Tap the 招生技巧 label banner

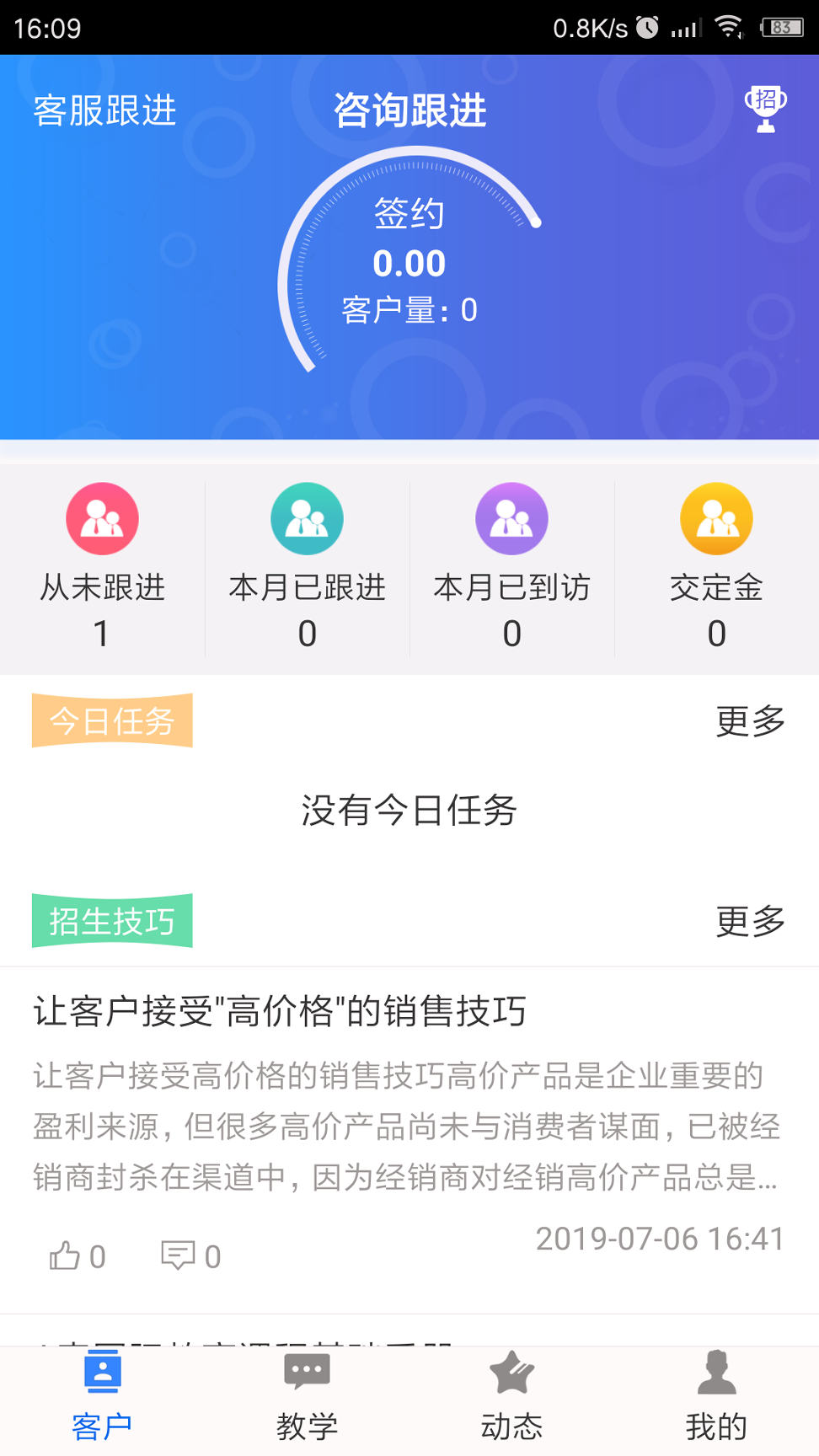111,921
